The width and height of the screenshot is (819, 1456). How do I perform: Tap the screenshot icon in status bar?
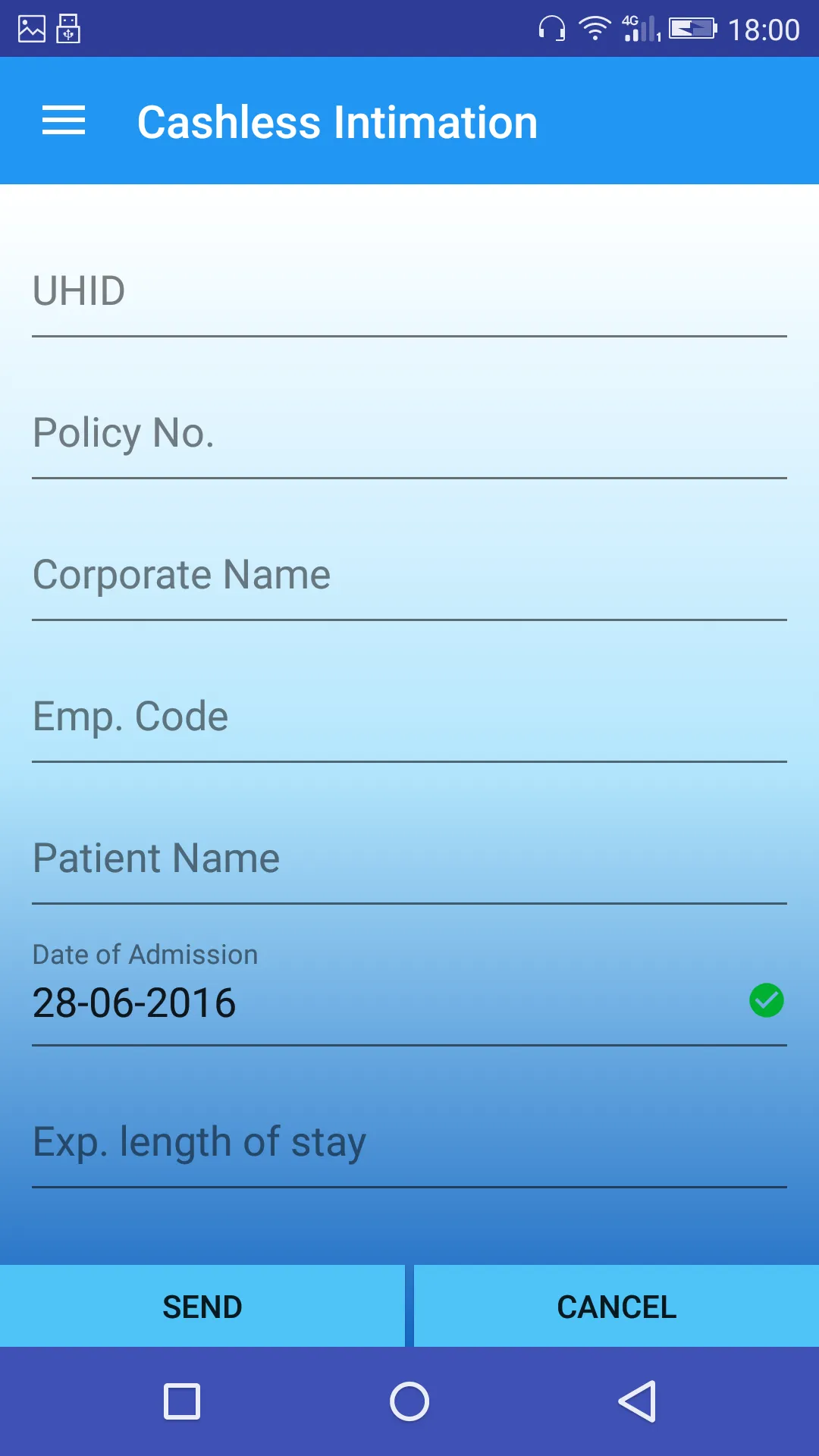(31, 29)
